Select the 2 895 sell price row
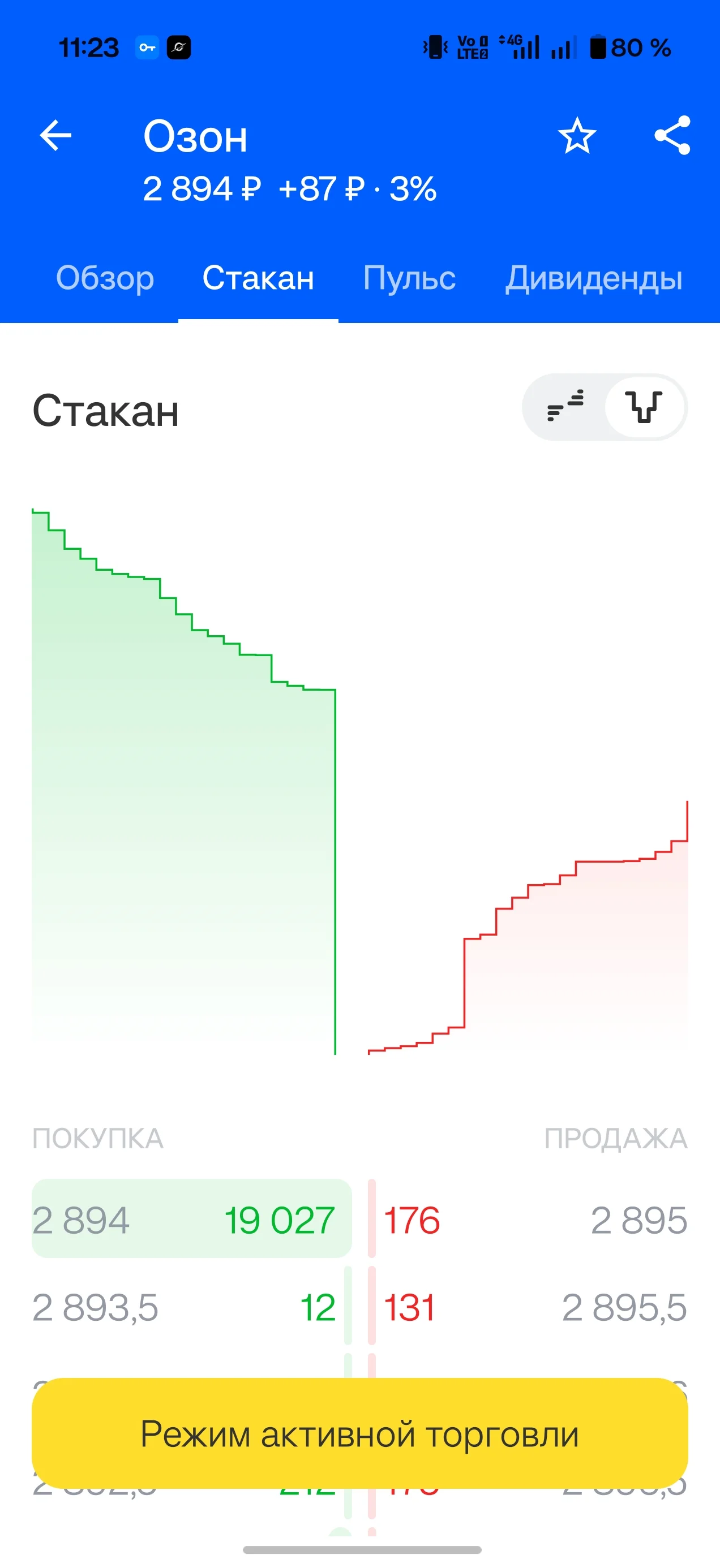The height and width of the screenshot is (1568, 720). pos(528,1219)
